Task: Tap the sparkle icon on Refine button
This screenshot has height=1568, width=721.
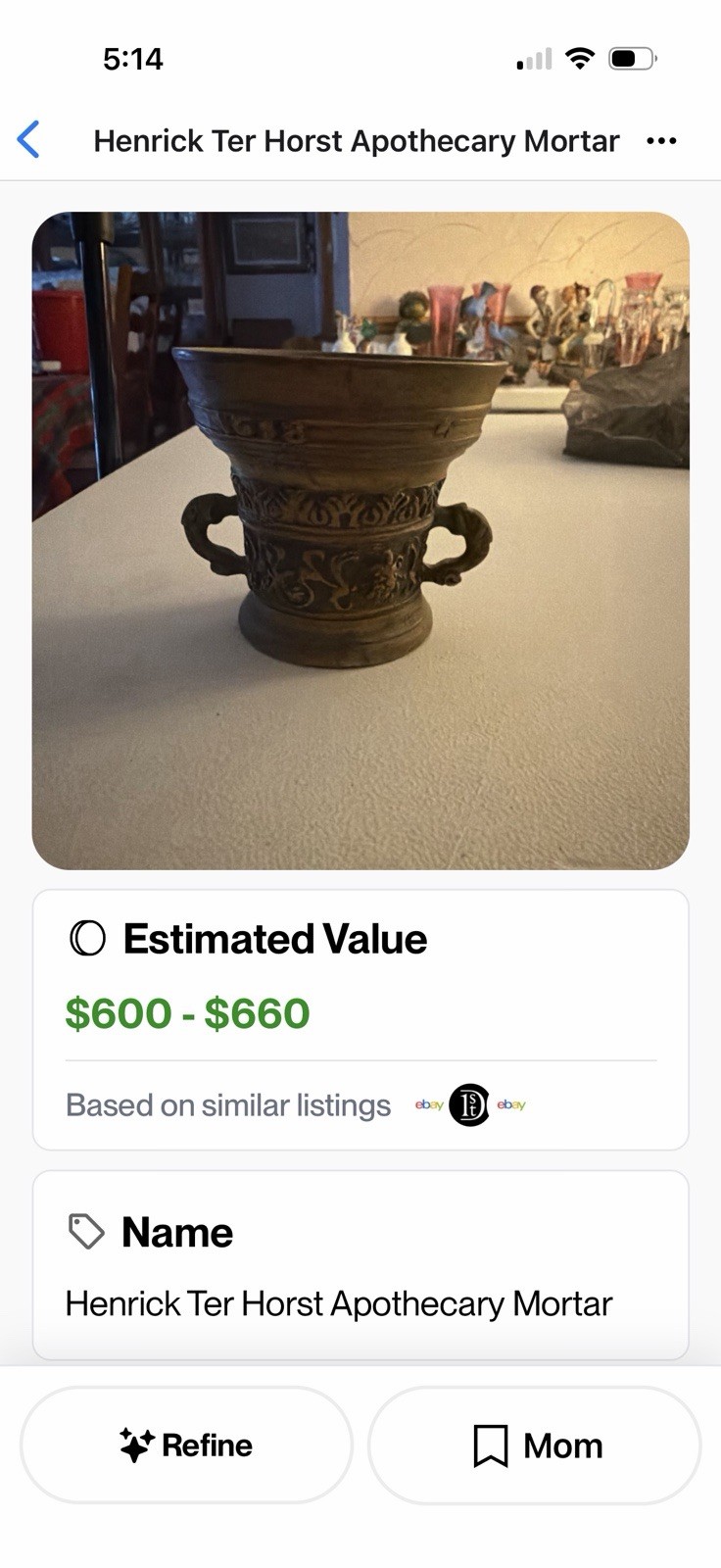Action: [x=136, y=1445]
